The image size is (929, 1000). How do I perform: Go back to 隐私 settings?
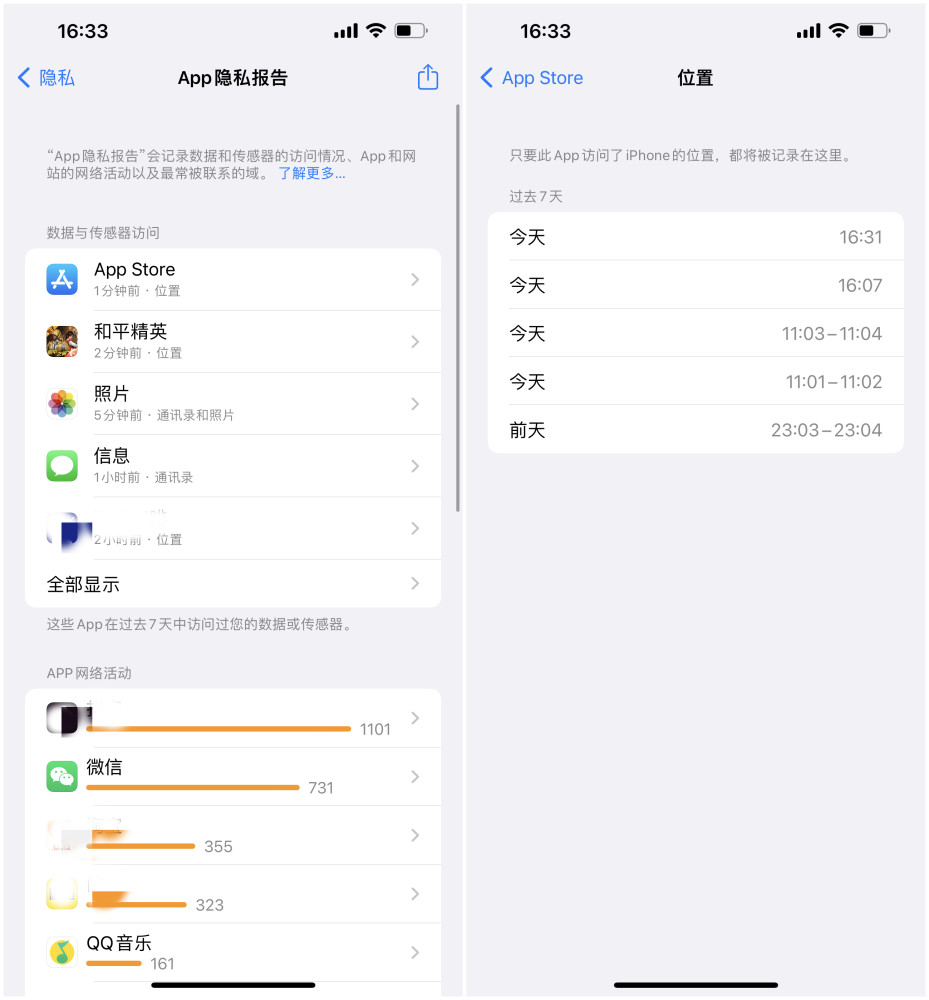point(47,78)
